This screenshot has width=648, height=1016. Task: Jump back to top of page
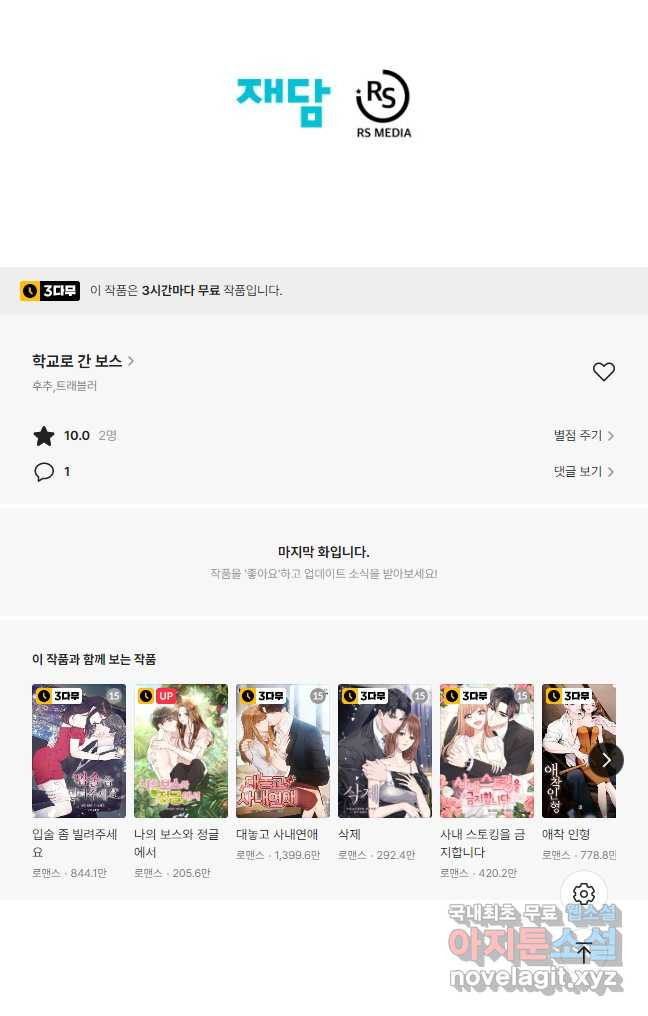tap(584, 952)
